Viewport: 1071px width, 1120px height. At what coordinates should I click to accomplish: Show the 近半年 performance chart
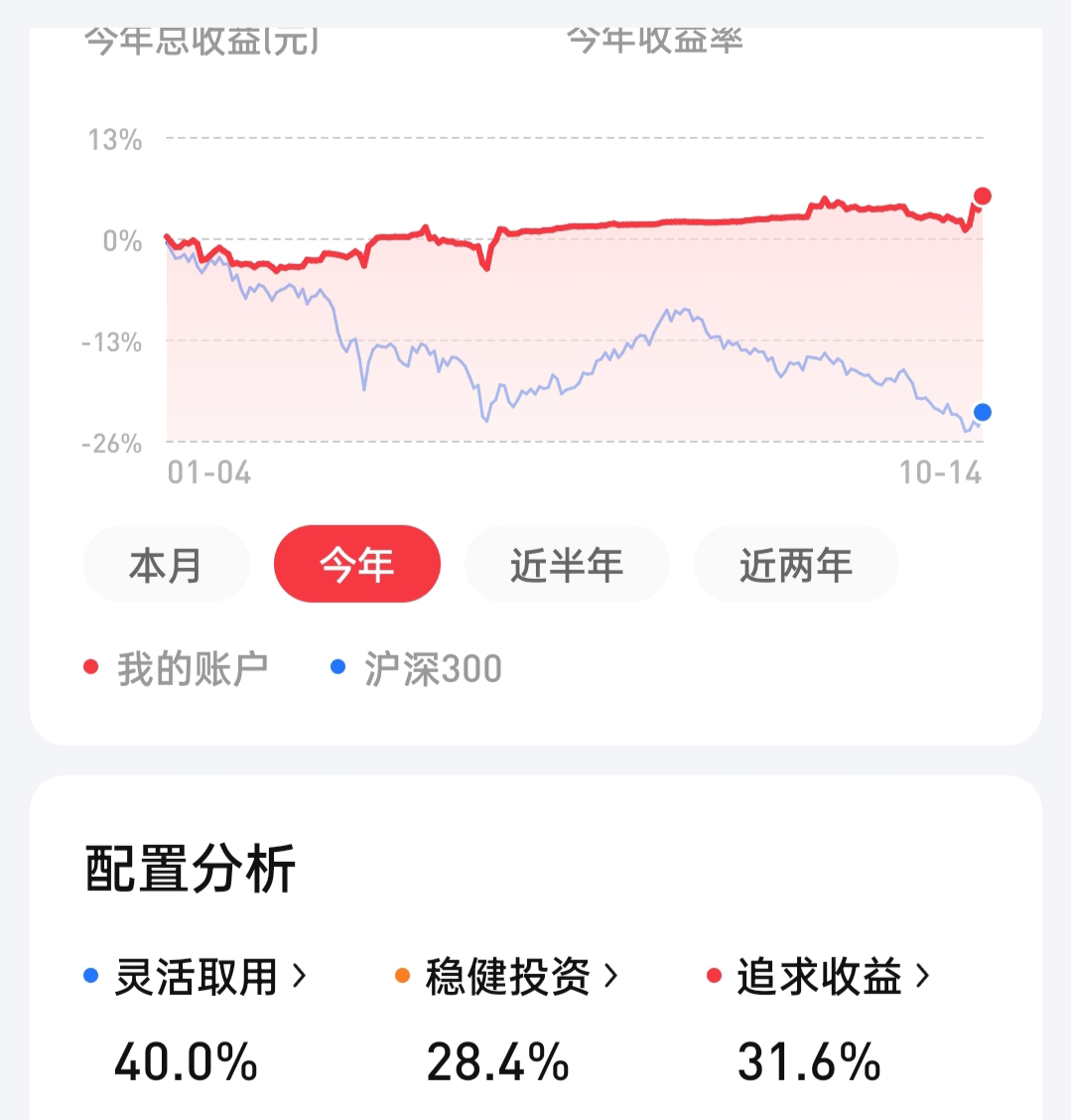click(567, 564)
